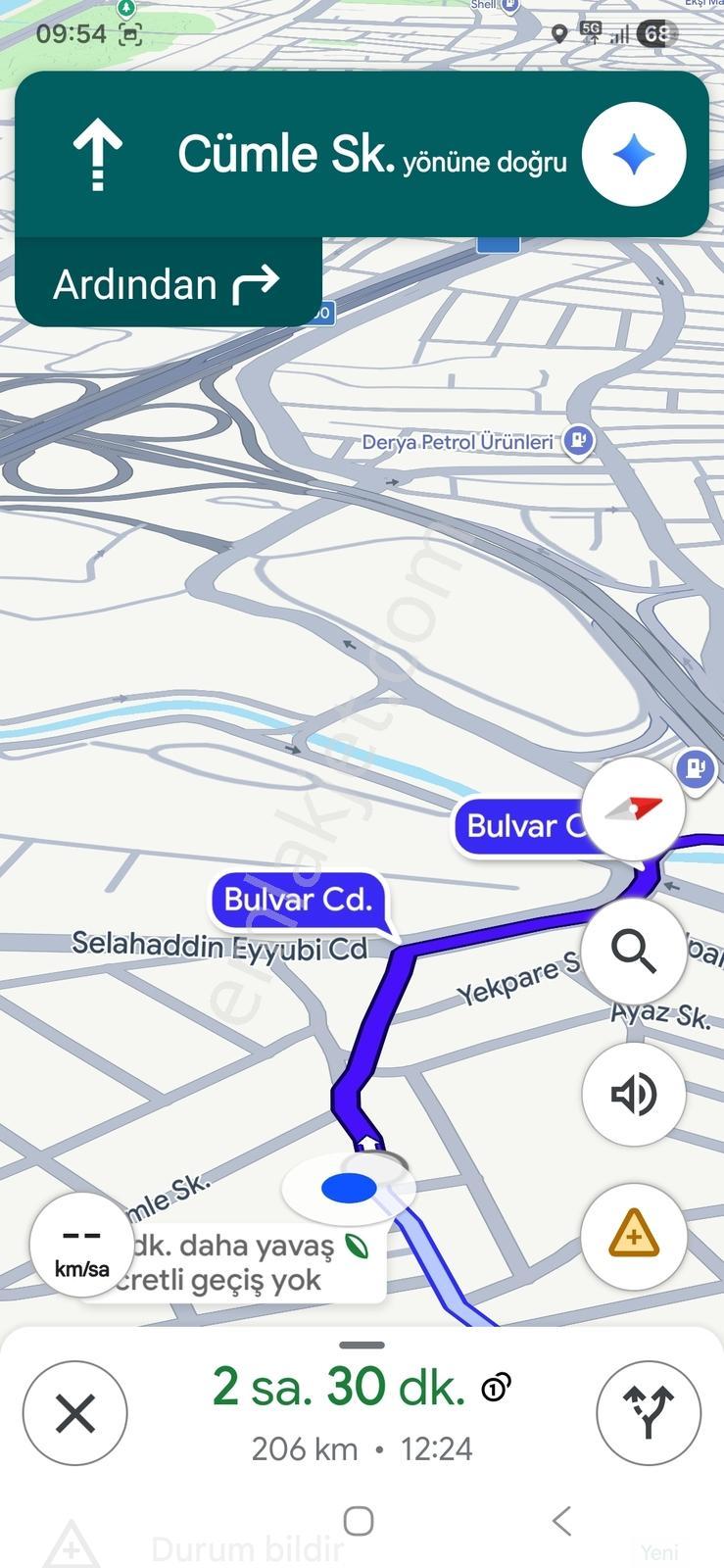Report an incident with the warning triangle

click(634, 1236)
